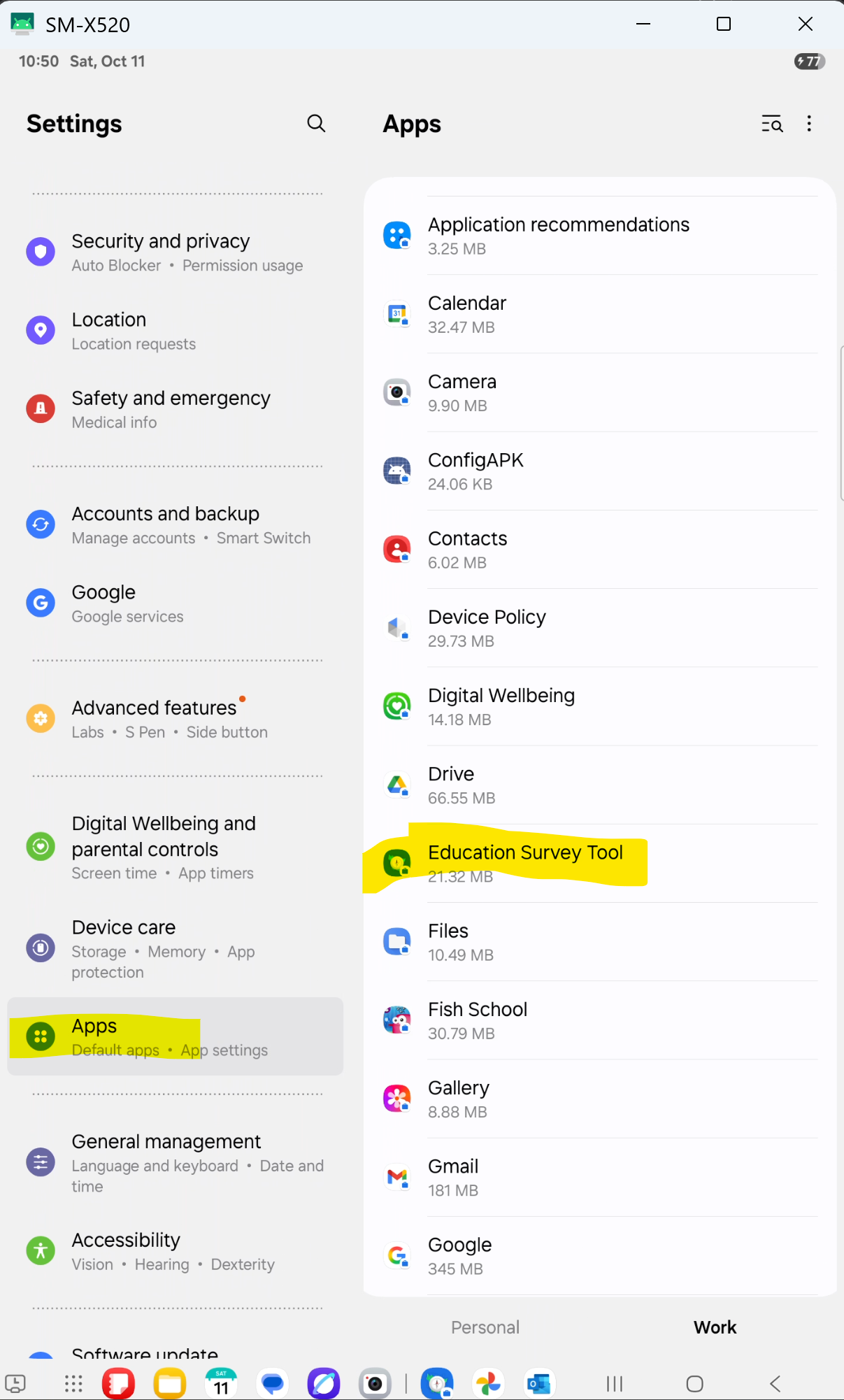Screen dimensions: 844x1400
Task: View Device Policy app info
Action: pos(487,628)
